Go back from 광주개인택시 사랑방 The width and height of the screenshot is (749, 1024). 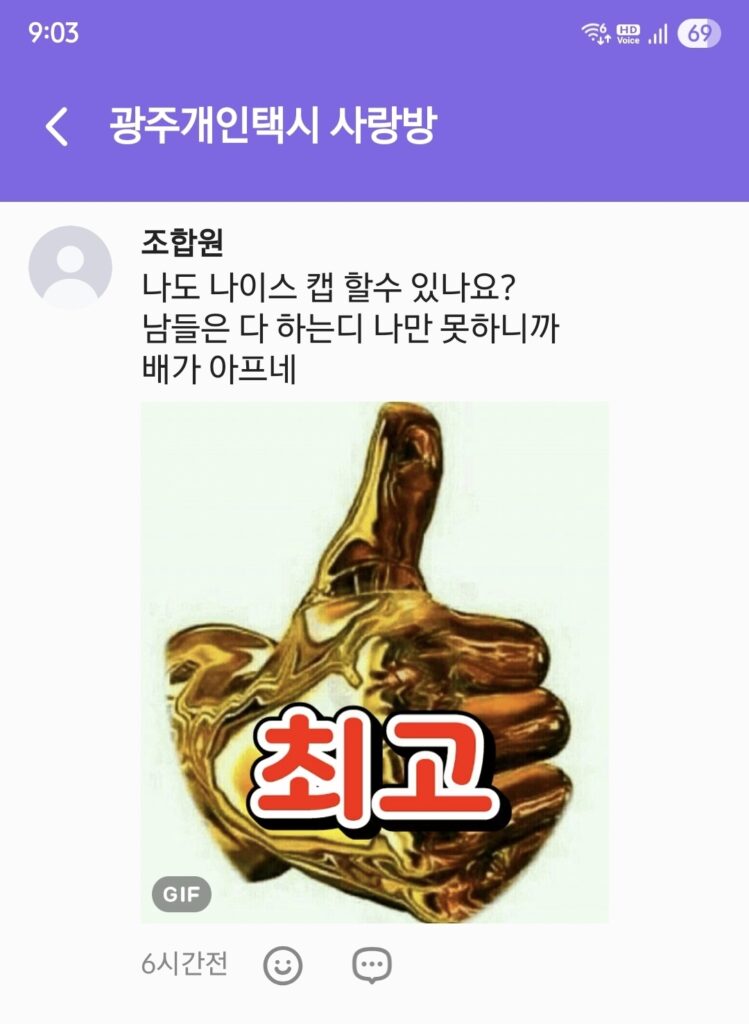(x=57, y=127)
